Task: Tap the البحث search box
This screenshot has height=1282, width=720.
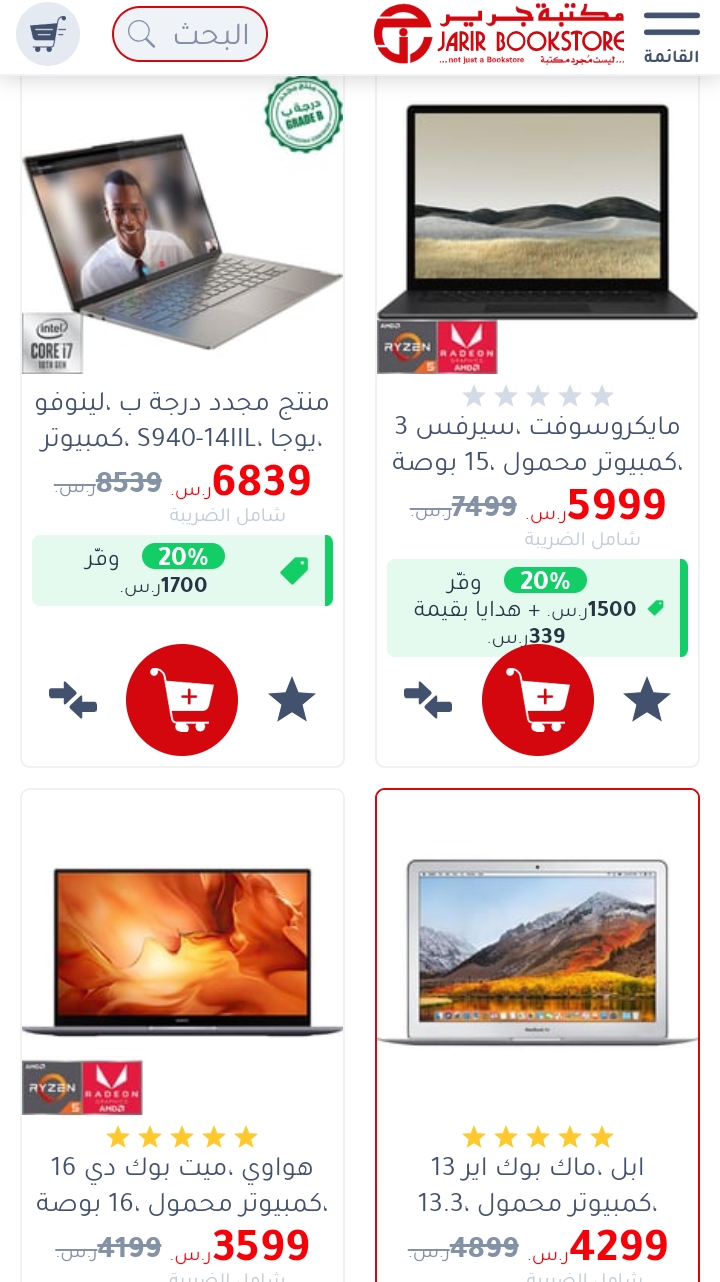Action: tap(190, 34)
